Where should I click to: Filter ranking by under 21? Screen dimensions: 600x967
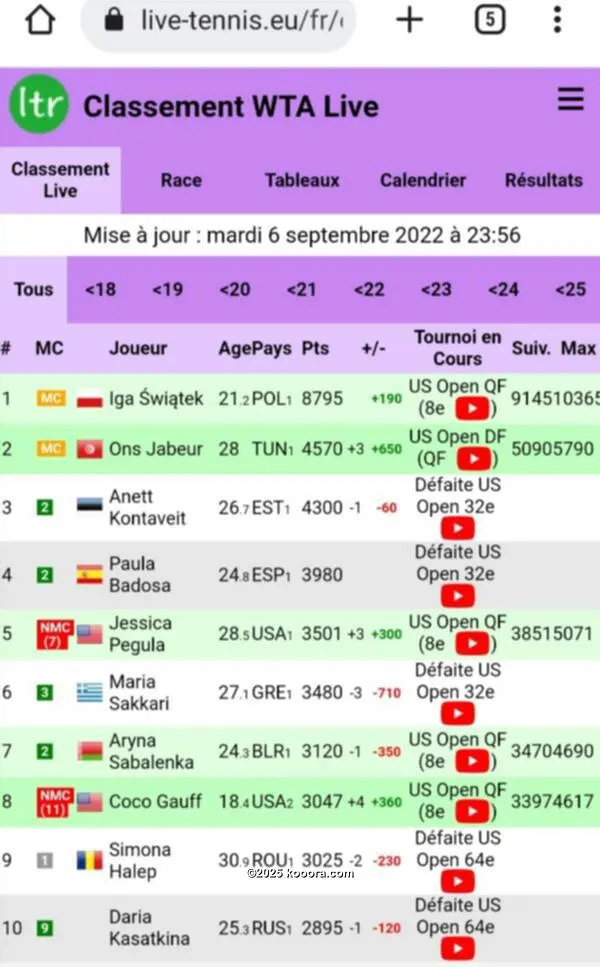(302, 289)
